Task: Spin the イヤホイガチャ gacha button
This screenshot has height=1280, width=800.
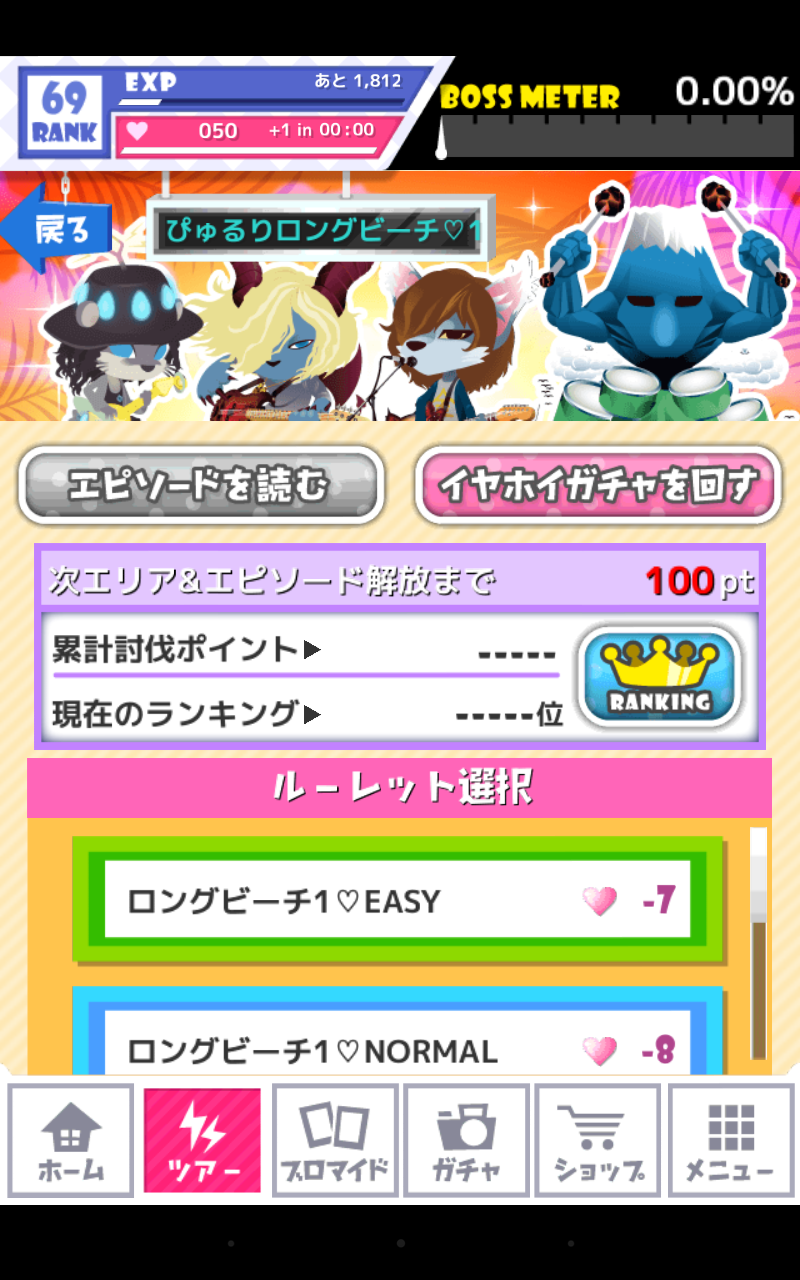Action: [598, 486]
